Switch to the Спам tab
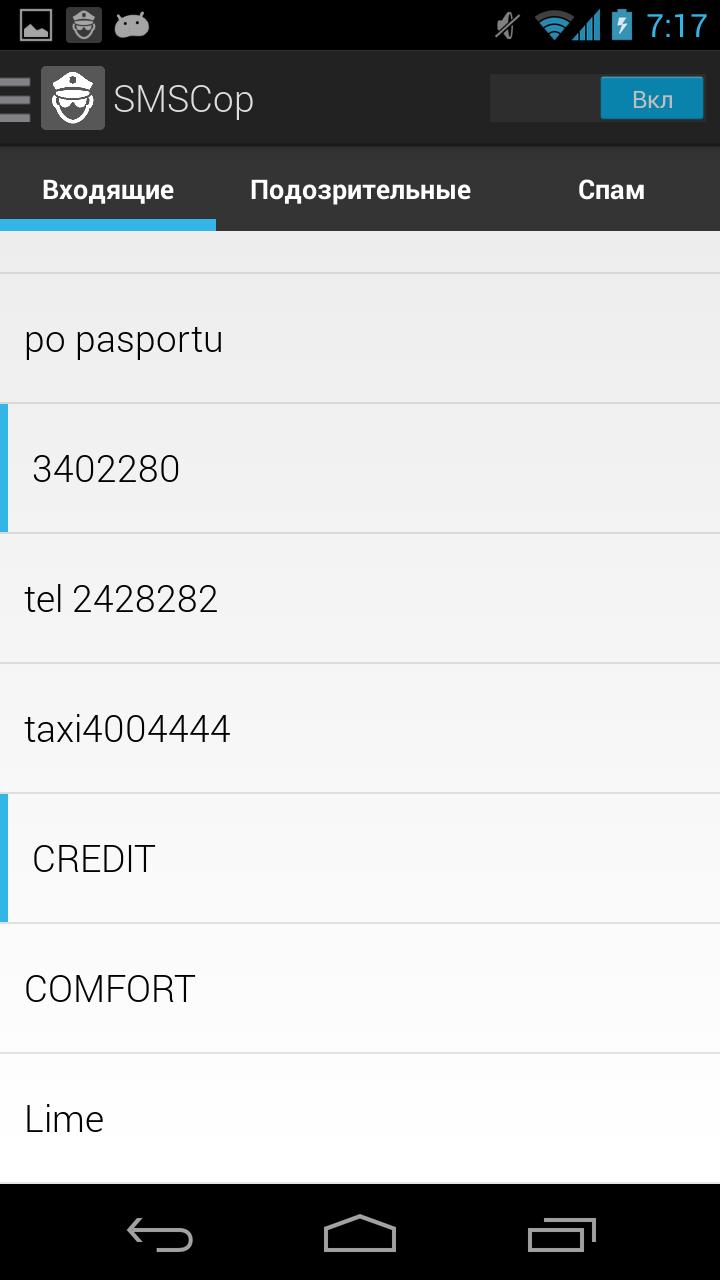 point(611,190)
